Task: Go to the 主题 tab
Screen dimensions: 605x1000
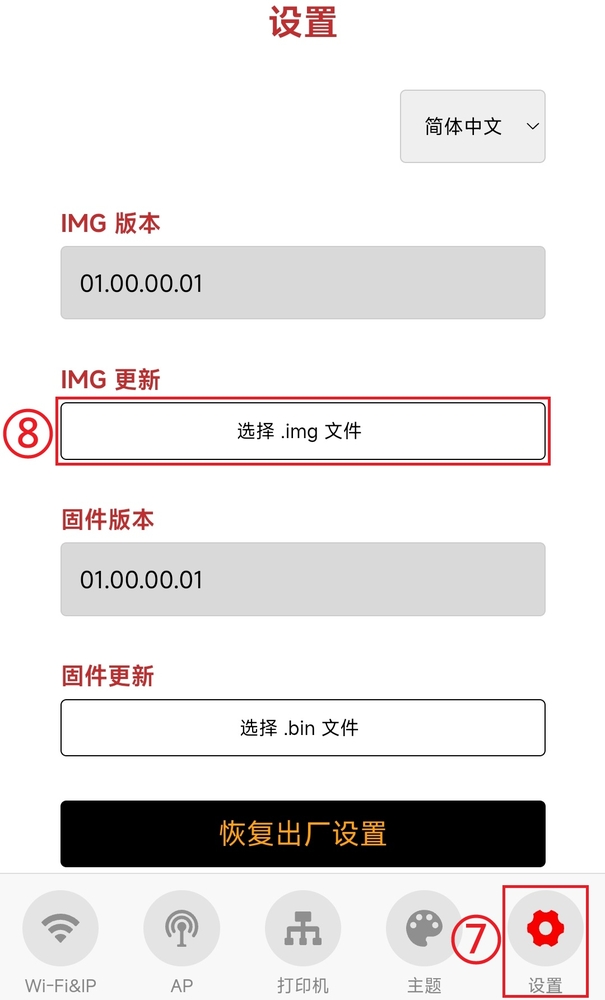Action: (x=424, y=940)
